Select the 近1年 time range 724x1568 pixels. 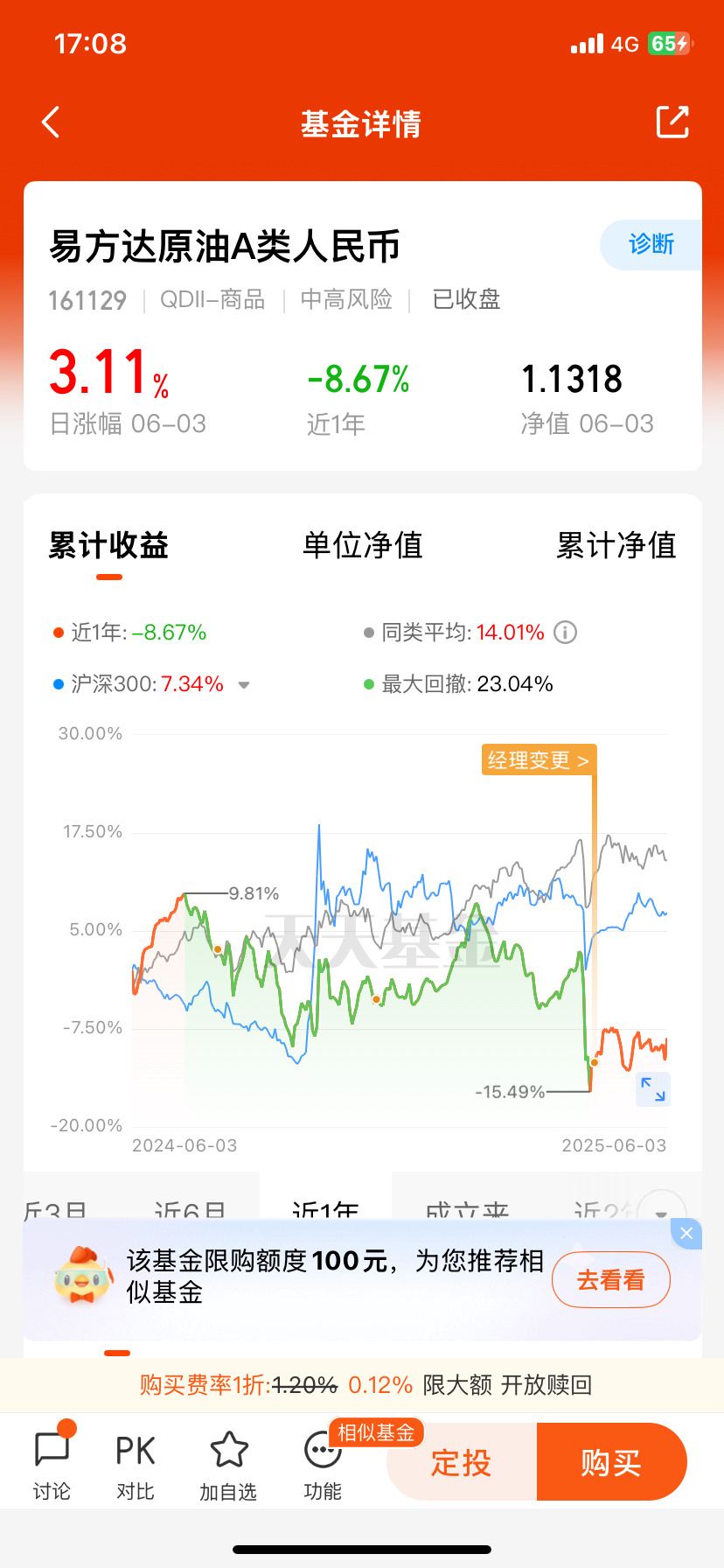(325, 1206)
